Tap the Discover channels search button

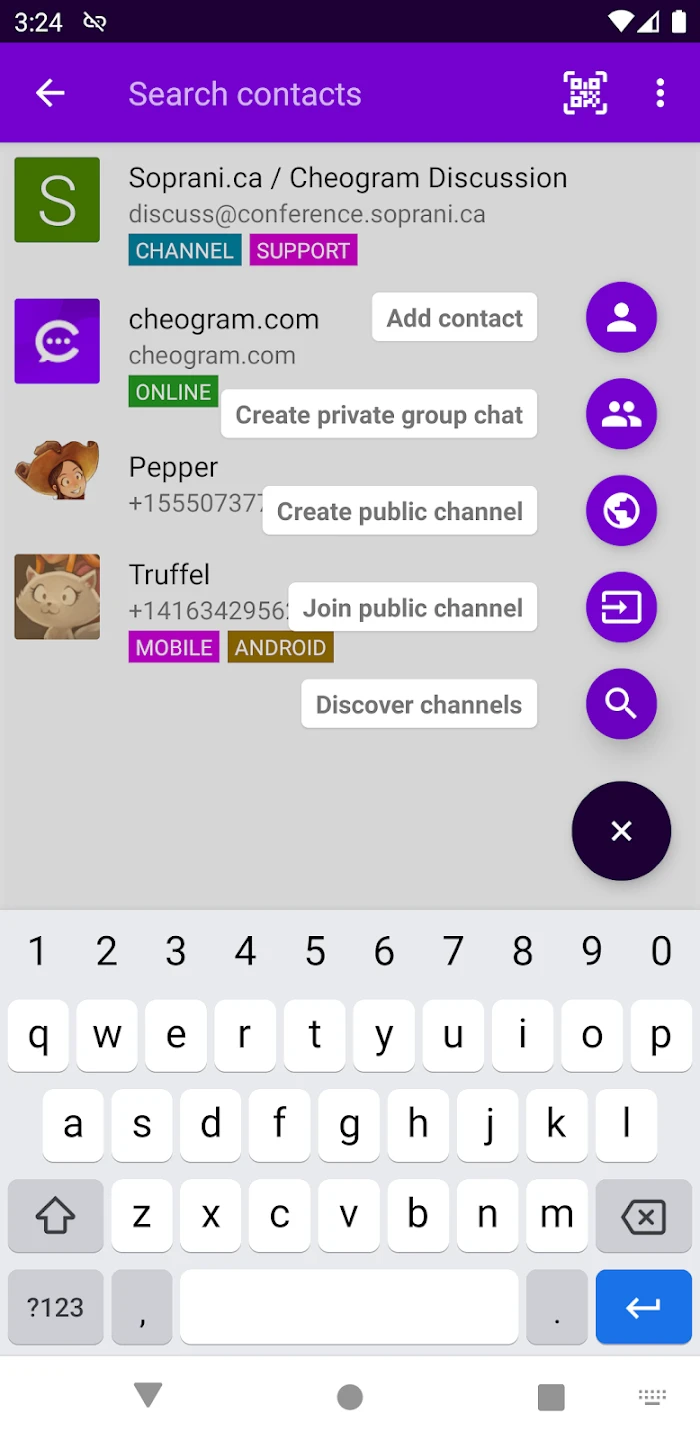pyautogui.click(x=621, y=704)
